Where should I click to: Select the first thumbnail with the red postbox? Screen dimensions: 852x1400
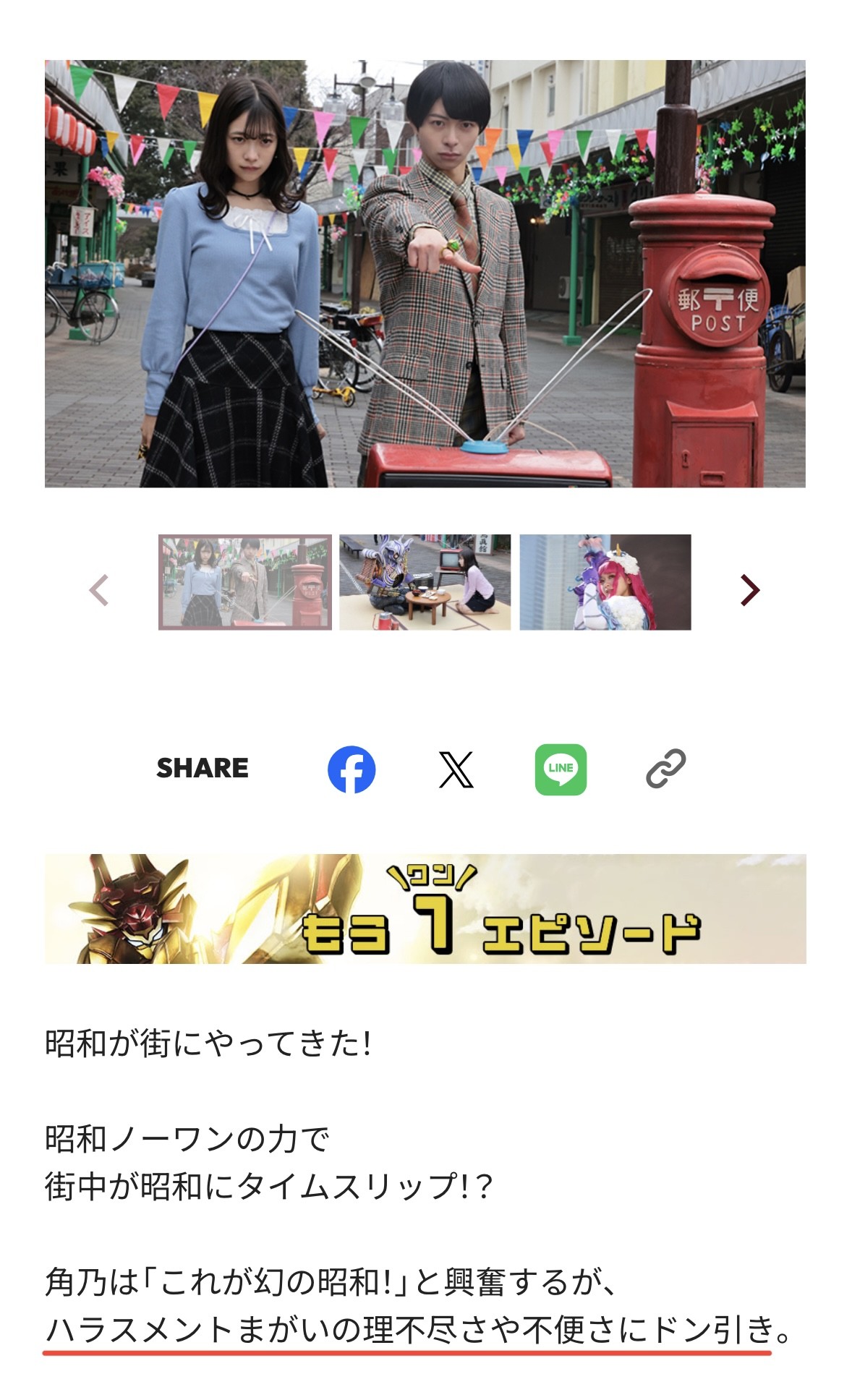[245, 582]
